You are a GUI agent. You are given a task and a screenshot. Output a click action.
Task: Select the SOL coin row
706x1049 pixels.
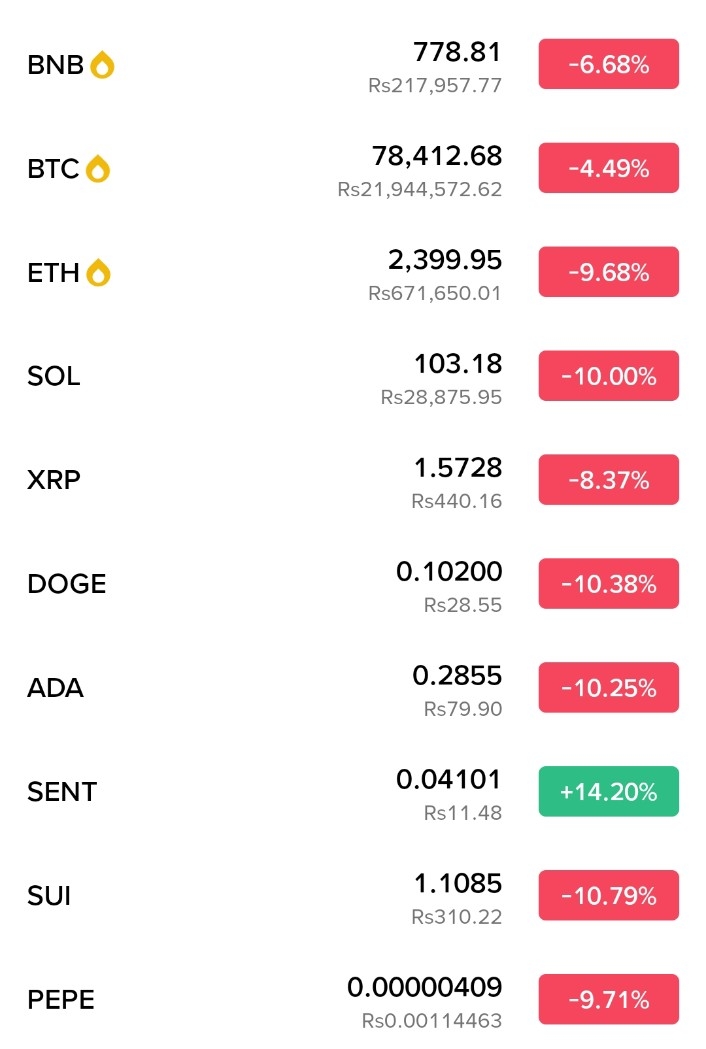click(54, 377)
